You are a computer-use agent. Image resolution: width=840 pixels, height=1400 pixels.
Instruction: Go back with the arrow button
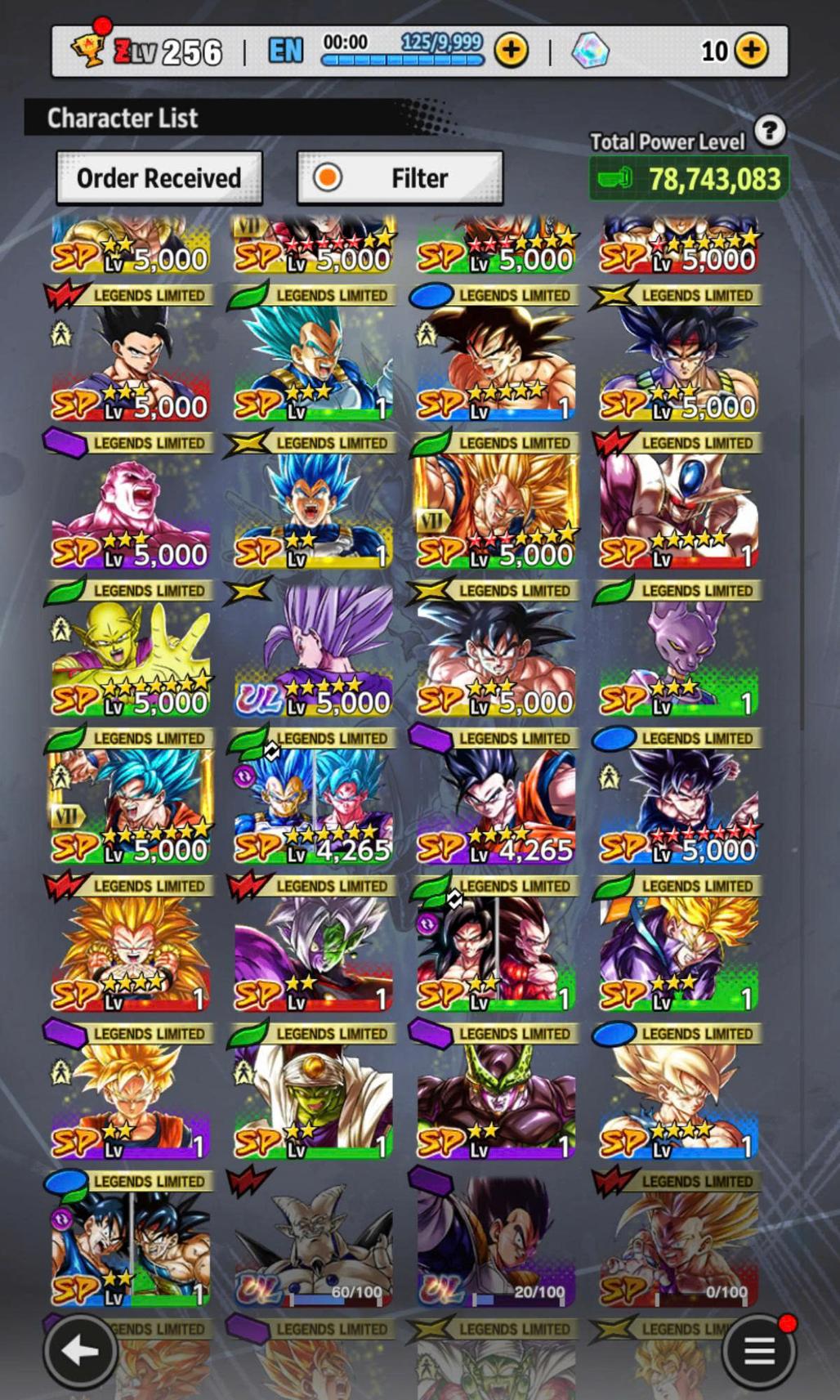click(80, 1352)
